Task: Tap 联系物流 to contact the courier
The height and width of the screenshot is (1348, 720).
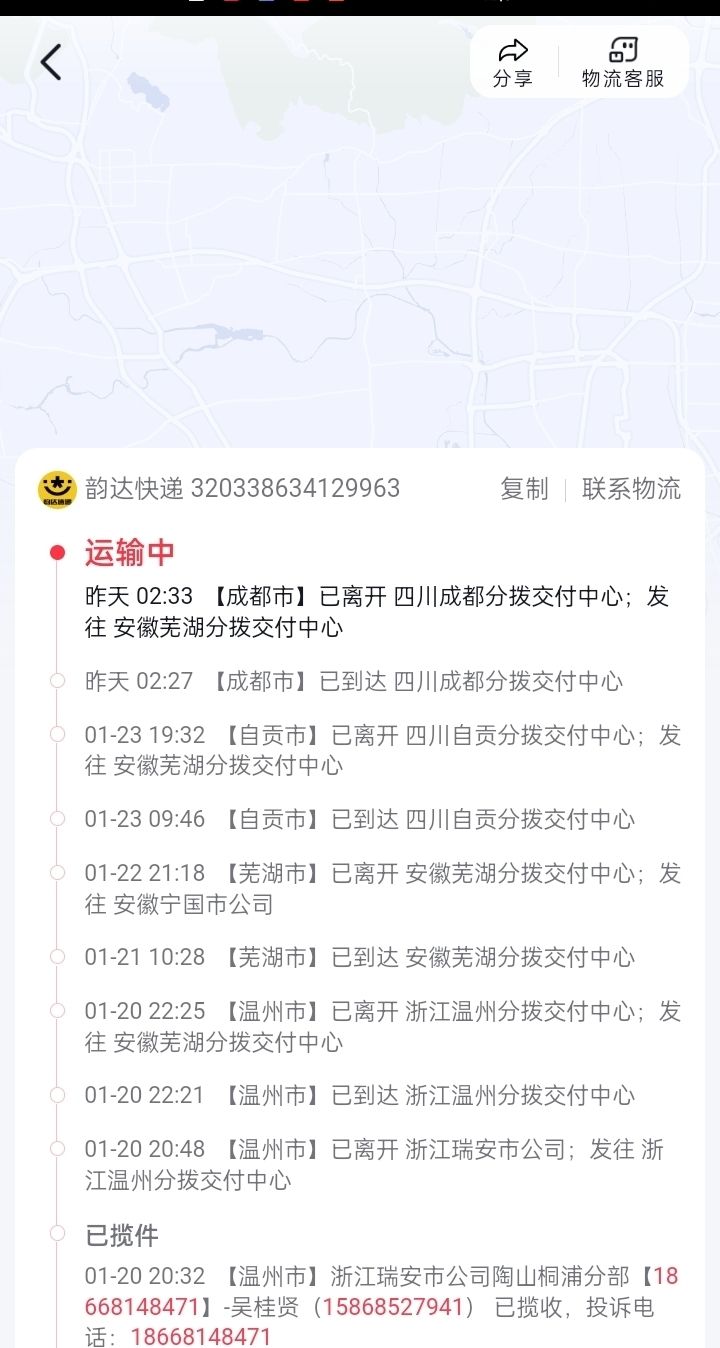Action: pos(631,489)
